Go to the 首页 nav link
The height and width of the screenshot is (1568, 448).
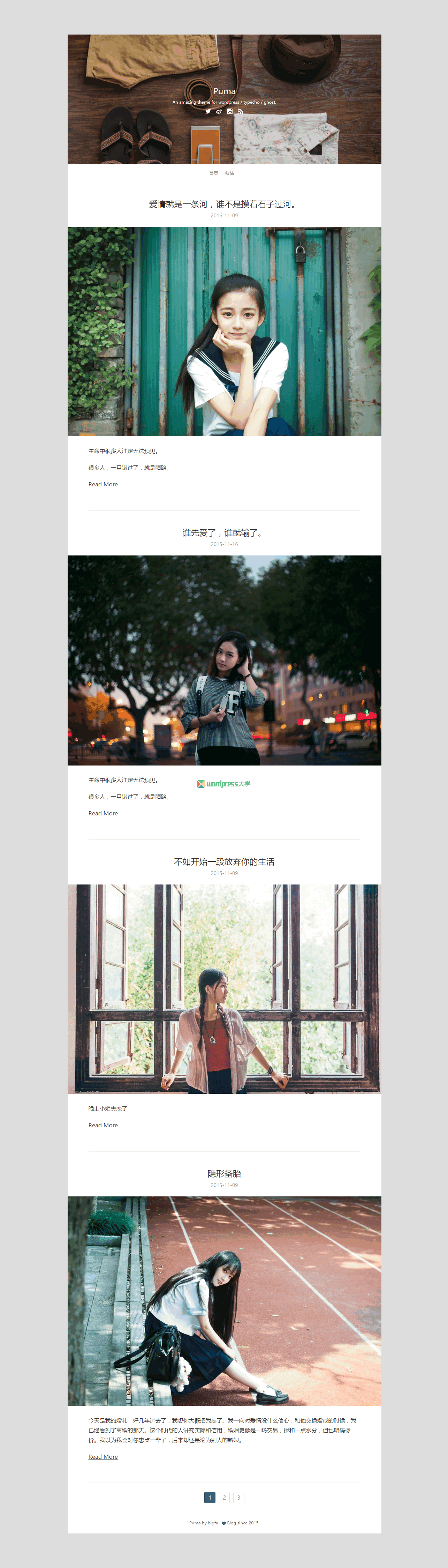[x=213, y=173]
